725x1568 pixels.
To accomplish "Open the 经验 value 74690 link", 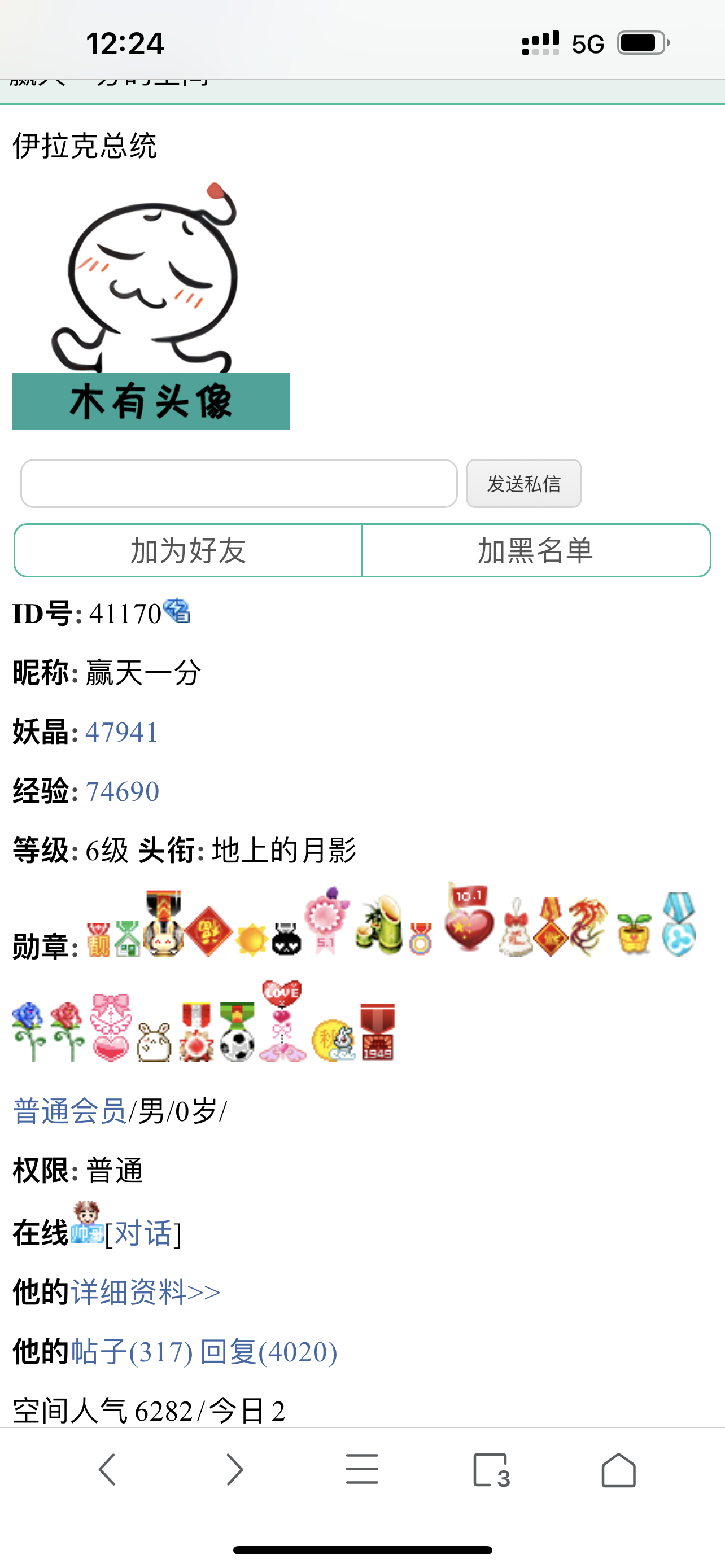I will [x=123, y=792].
